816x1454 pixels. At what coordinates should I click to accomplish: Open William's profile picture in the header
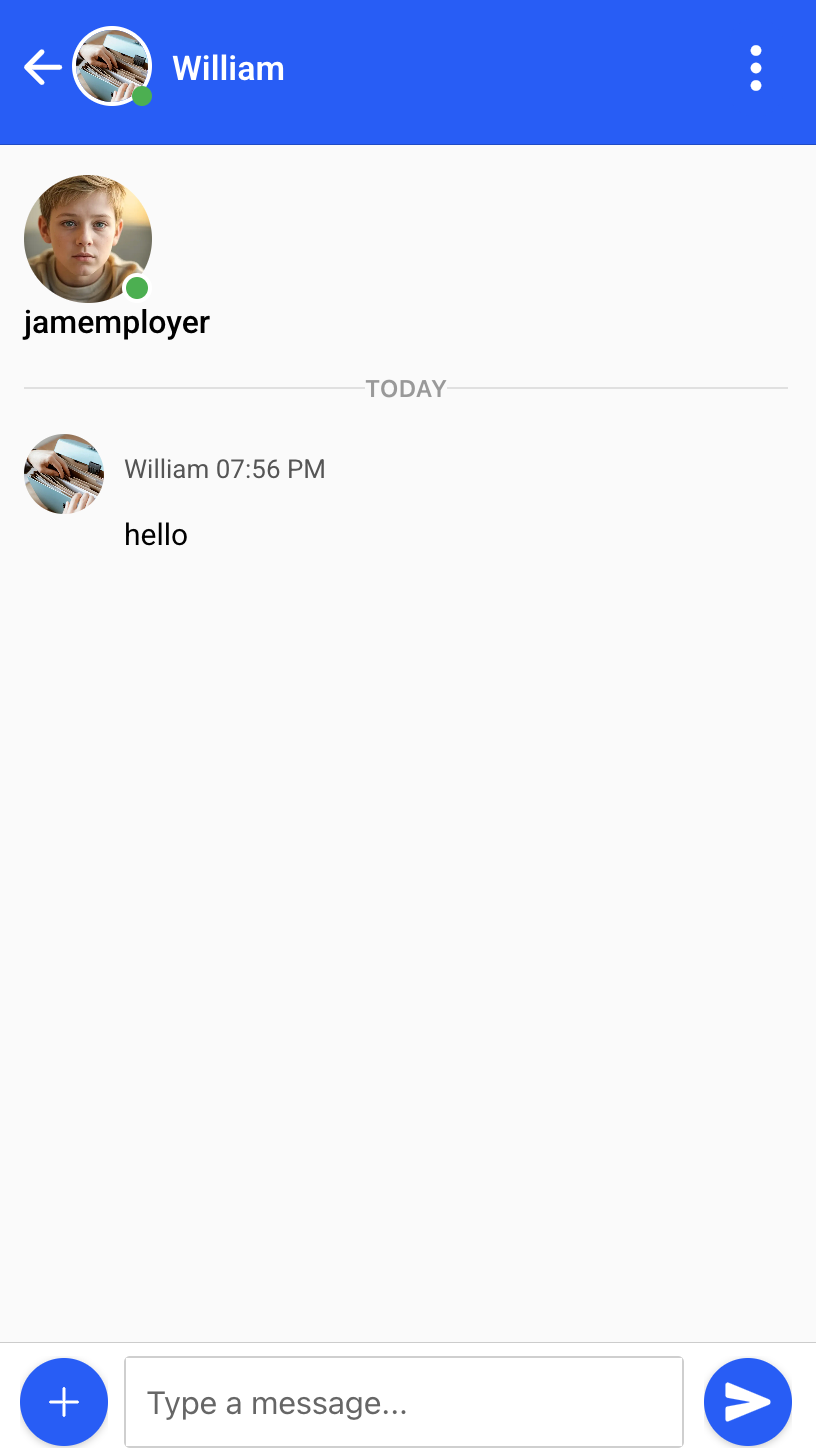(112, 66)
